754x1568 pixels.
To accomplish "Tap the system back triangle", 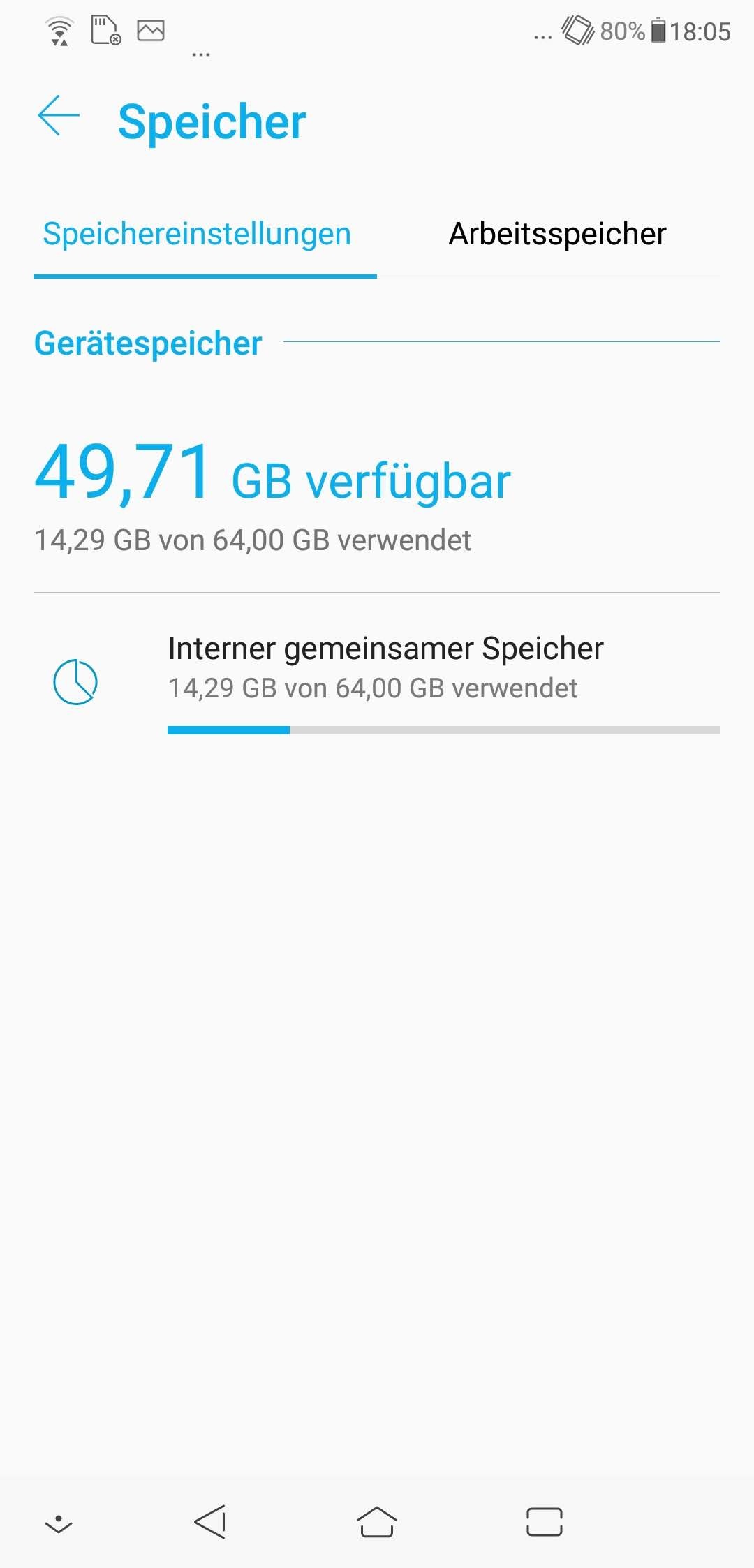I will (210, 1522).
